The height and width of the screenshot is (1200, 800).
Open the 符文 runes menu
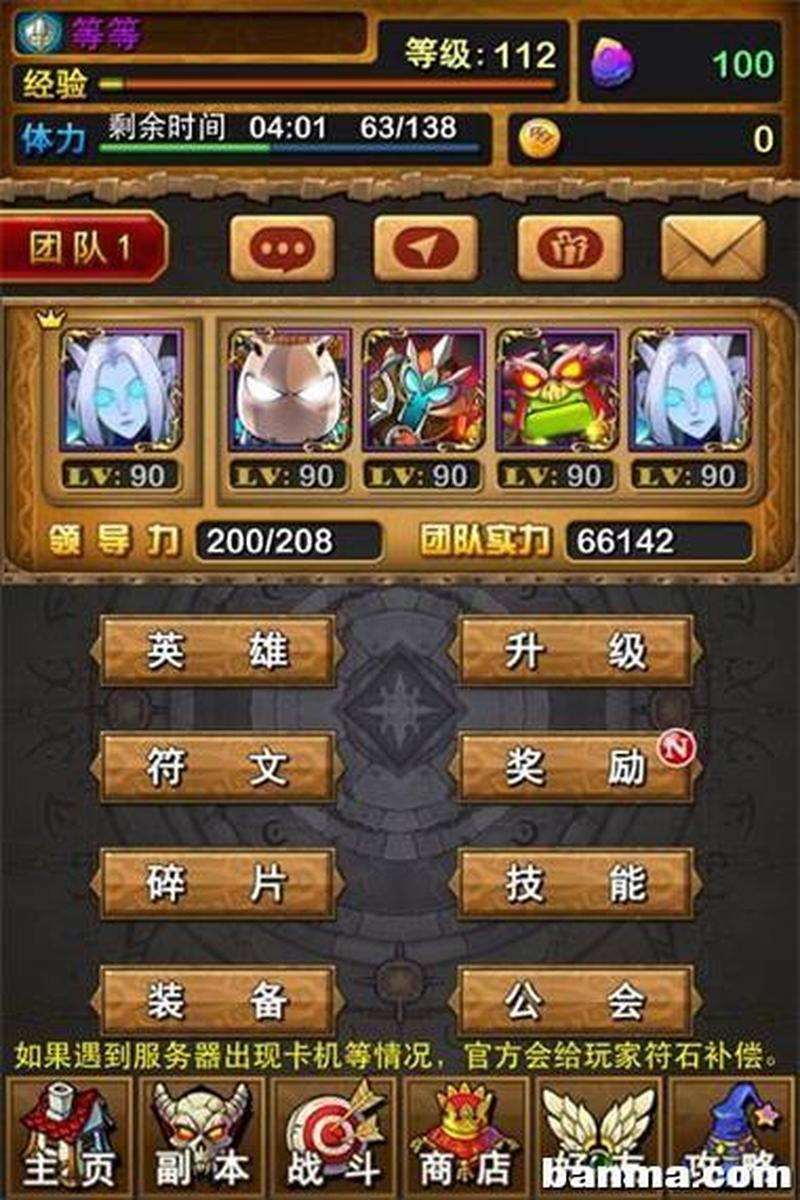[x=218, y=768]
